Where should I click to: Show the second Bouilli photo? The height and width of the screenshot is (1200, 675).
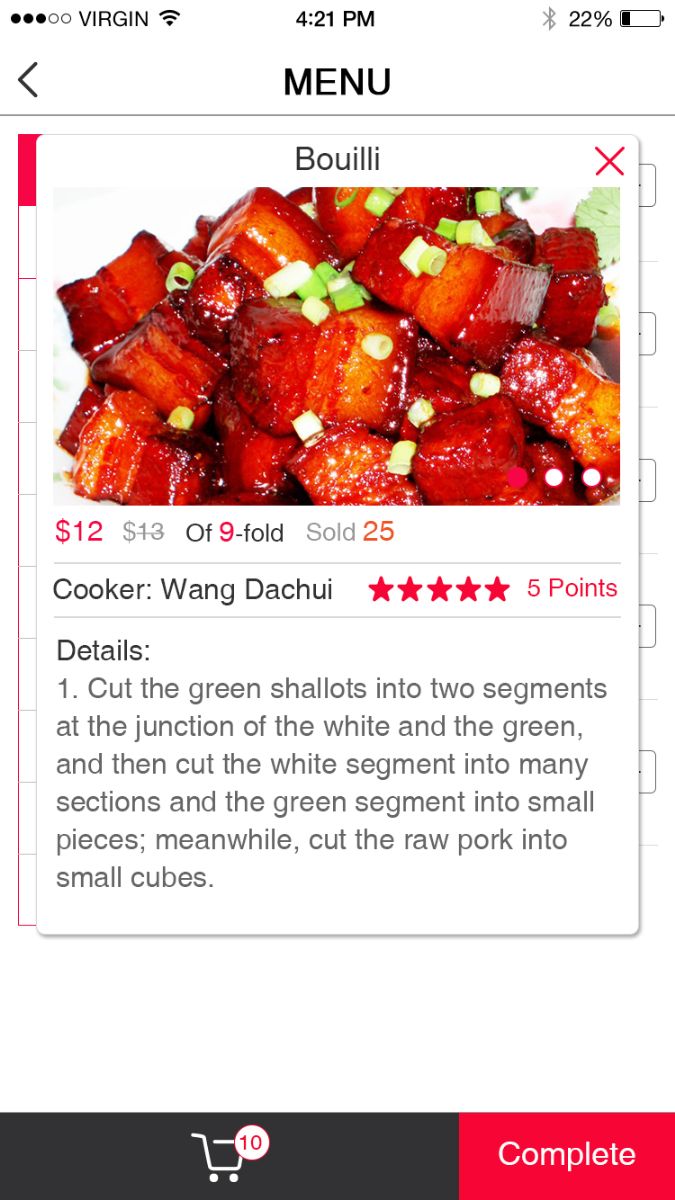click(x=554, y=477)
